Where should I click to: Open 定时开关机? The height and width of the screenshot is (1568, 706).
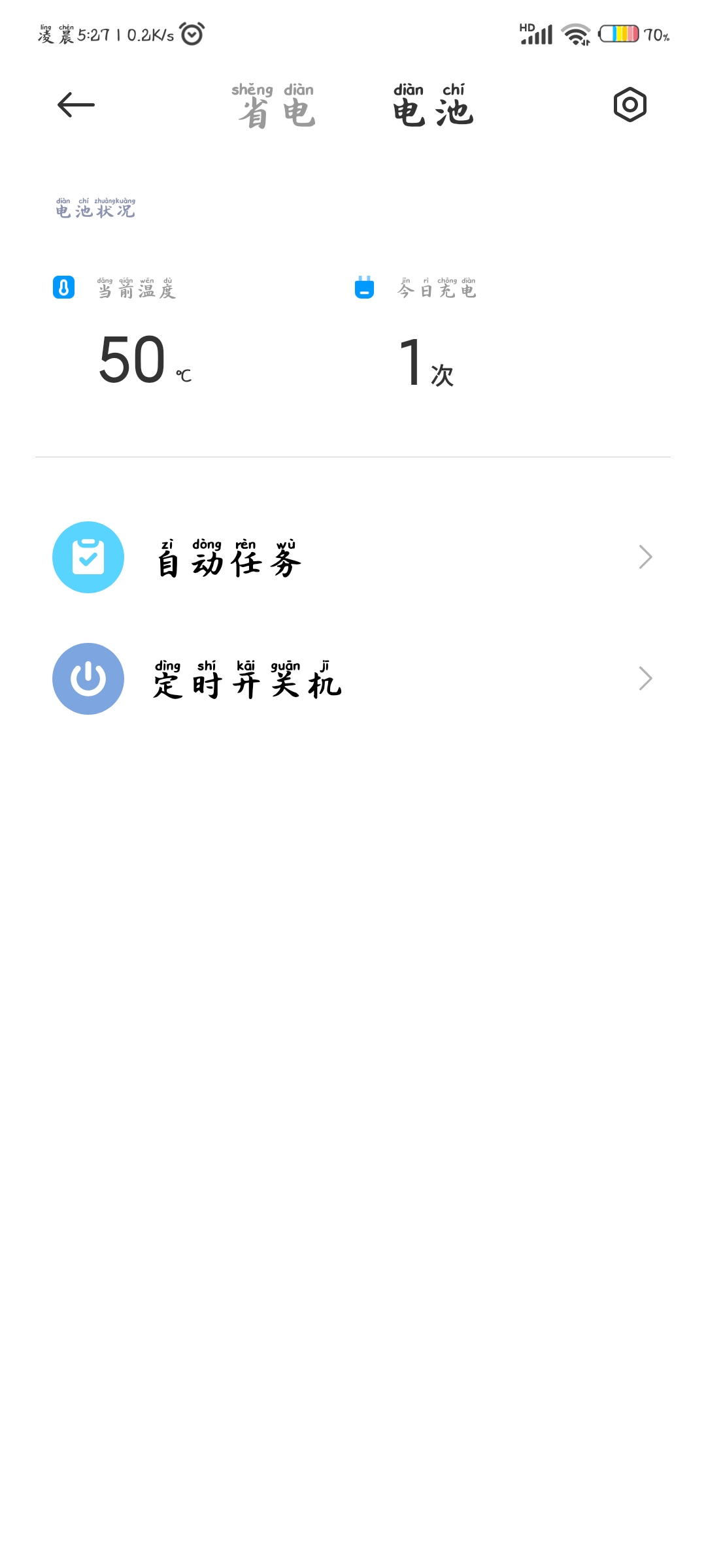click(353, 679)
